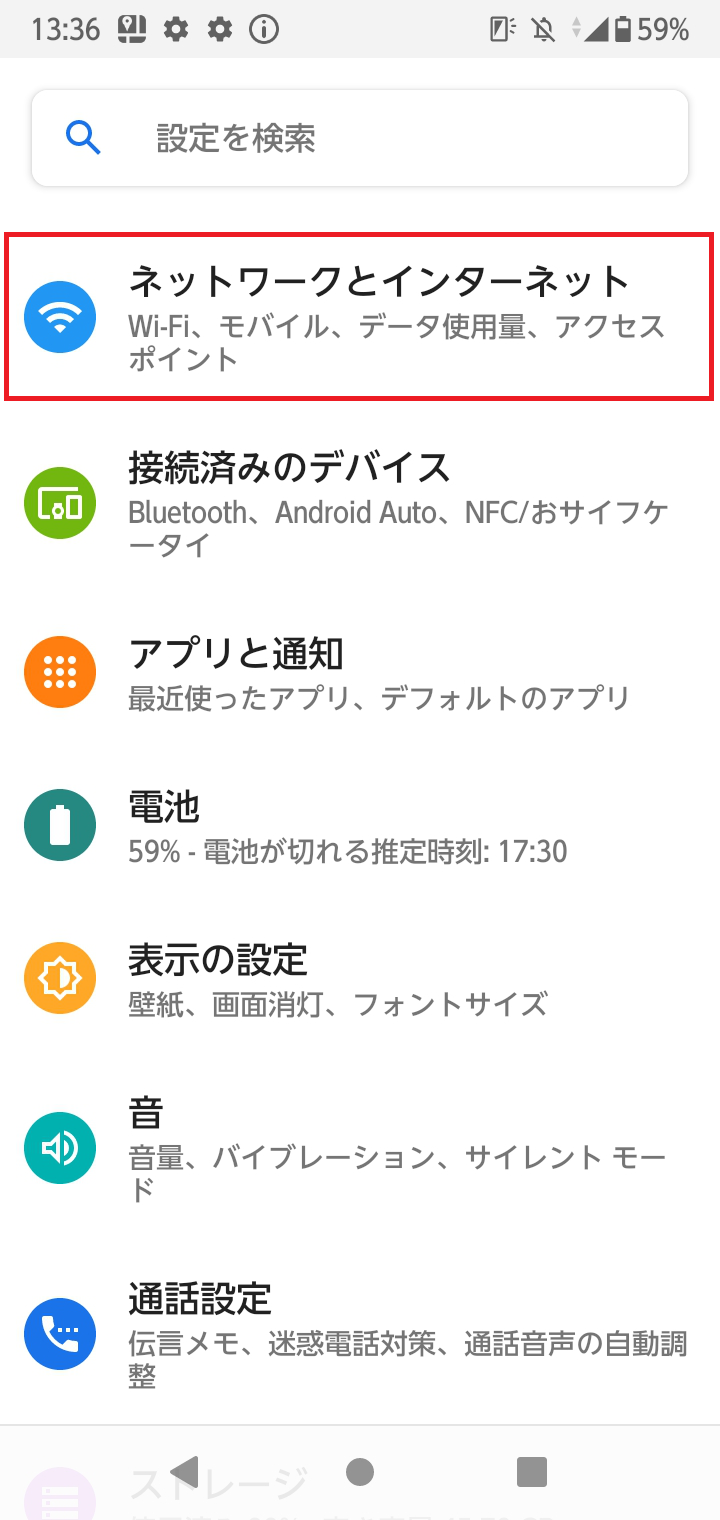Tap a gear icon in the status bar
This screenshot has width=720, height=1520.
(176, 29)
